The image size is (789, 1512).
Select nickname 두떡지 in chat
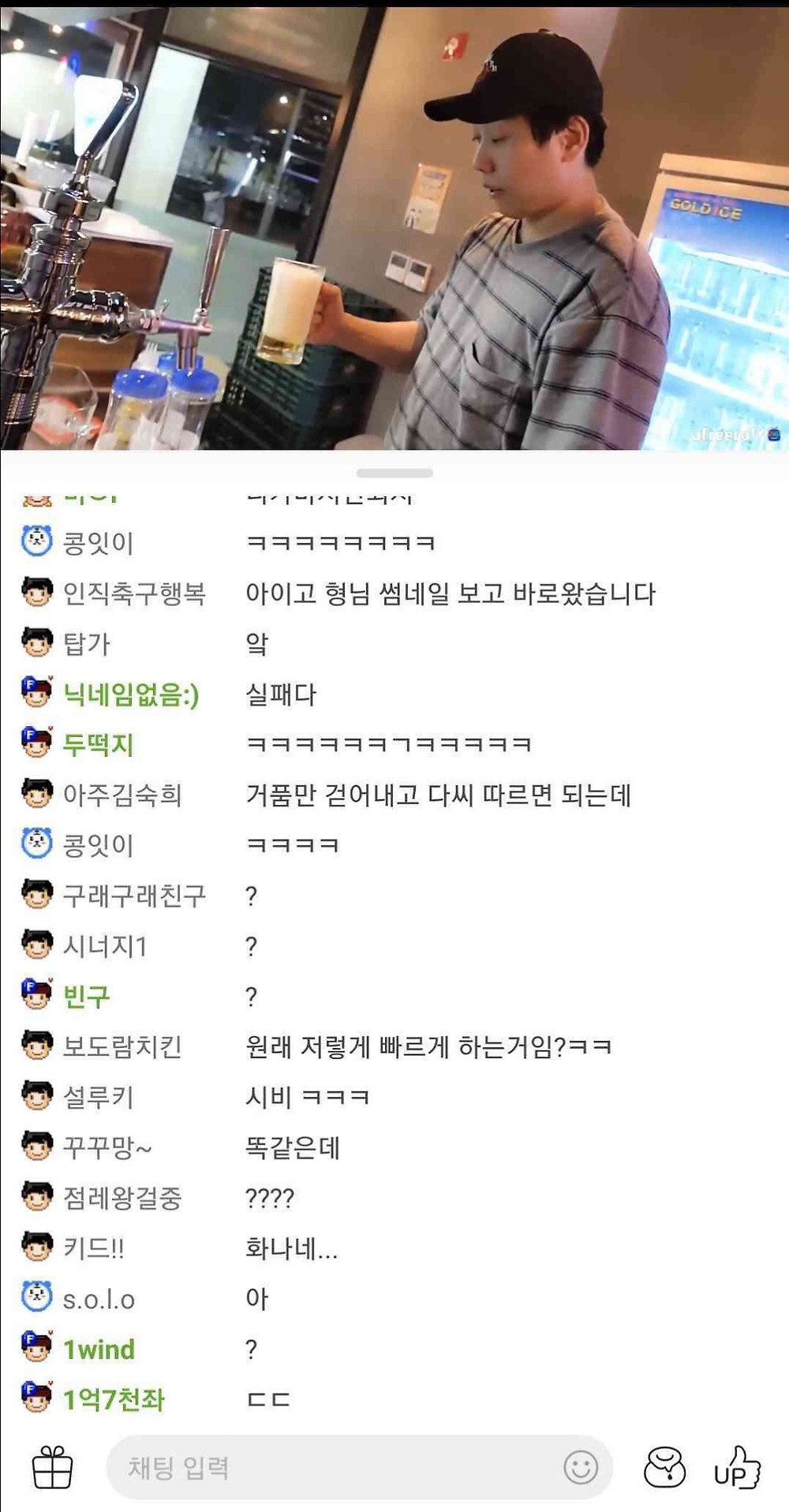click(x=99, y=744)
